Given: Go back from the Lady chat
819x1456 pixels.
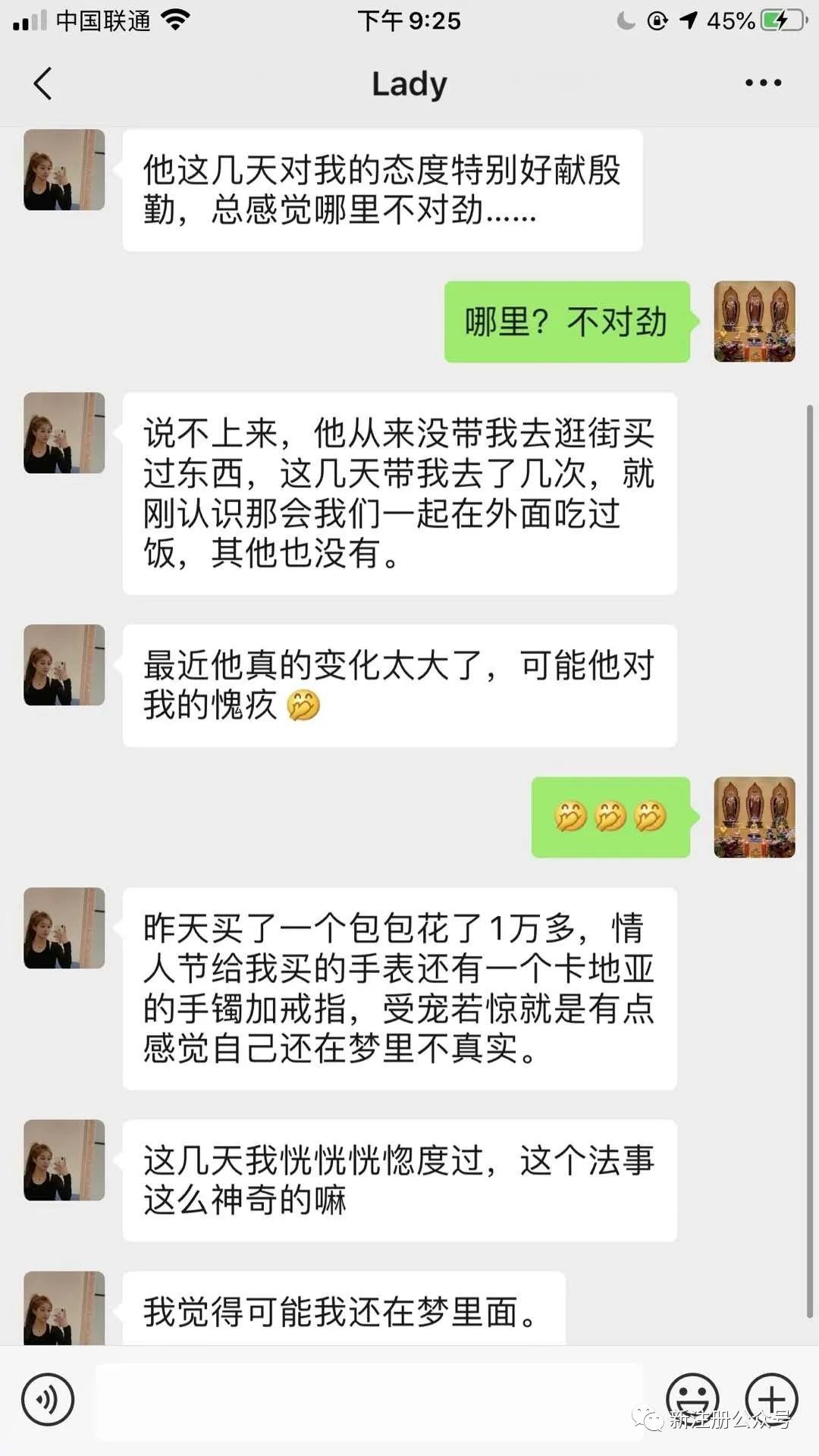Looking at the screenshot, I should [x=43, y=83].
